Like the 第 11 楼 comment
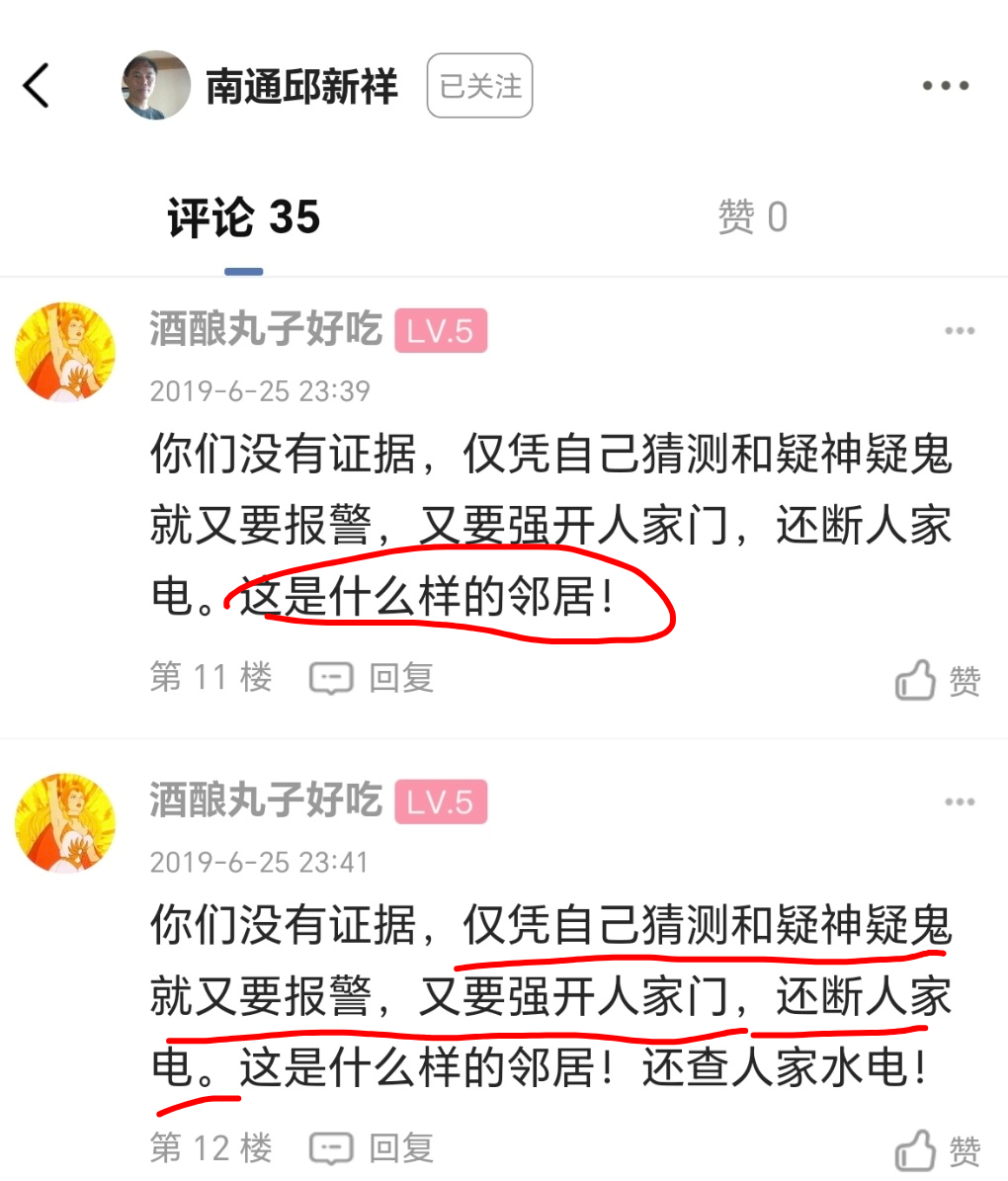 (x=937, y=680)
